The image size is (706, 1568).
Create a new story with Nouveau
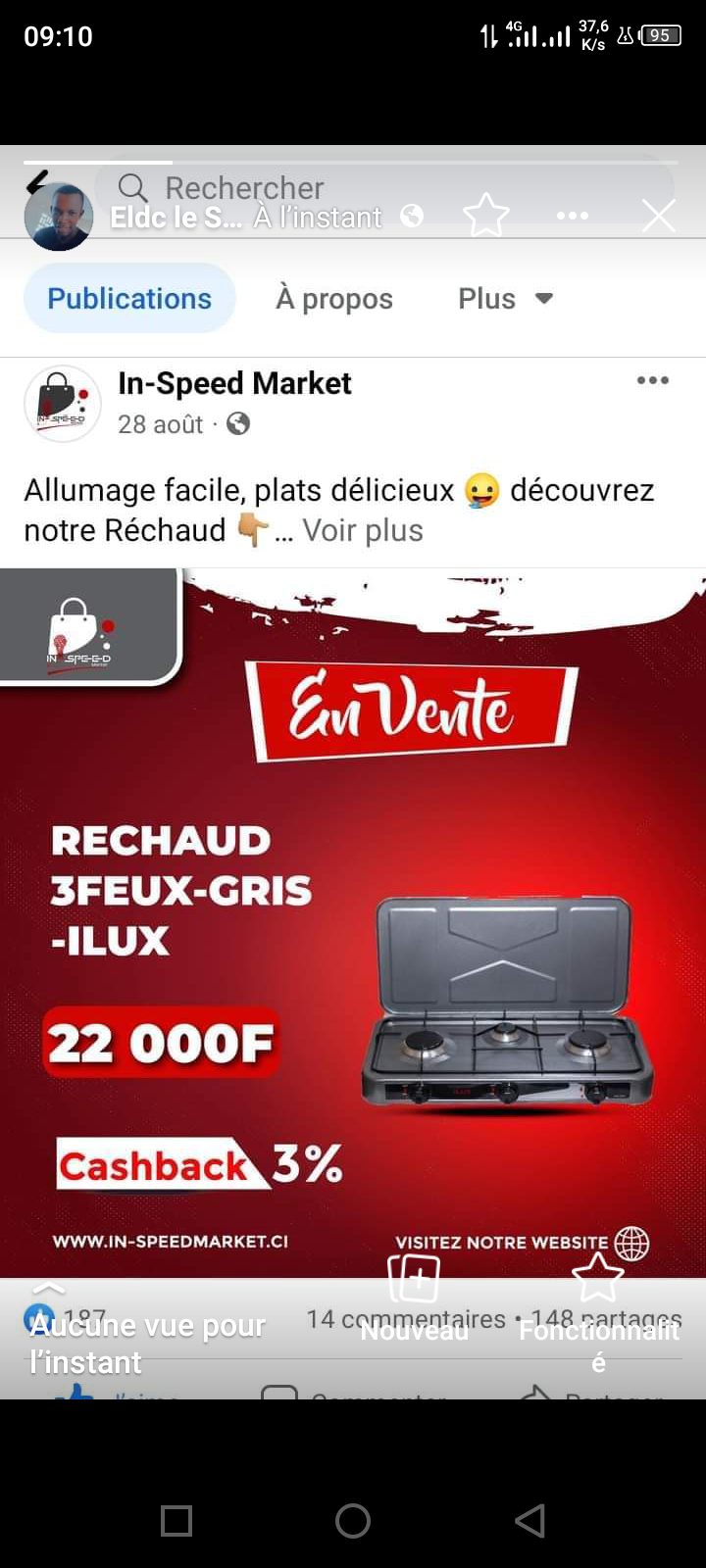414,1298
